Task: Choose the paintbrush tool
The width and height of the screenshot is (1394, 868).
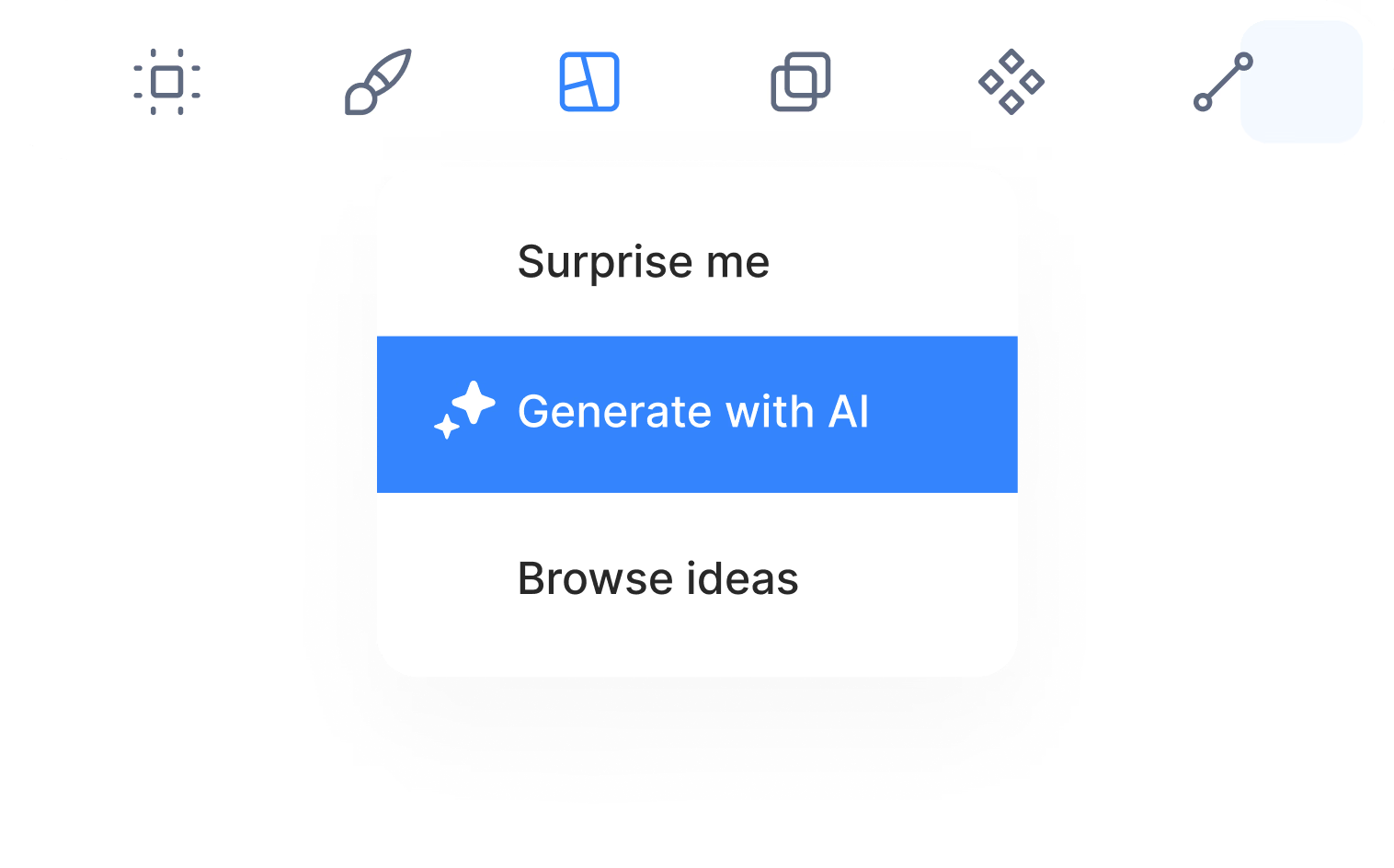Action: 378,82
